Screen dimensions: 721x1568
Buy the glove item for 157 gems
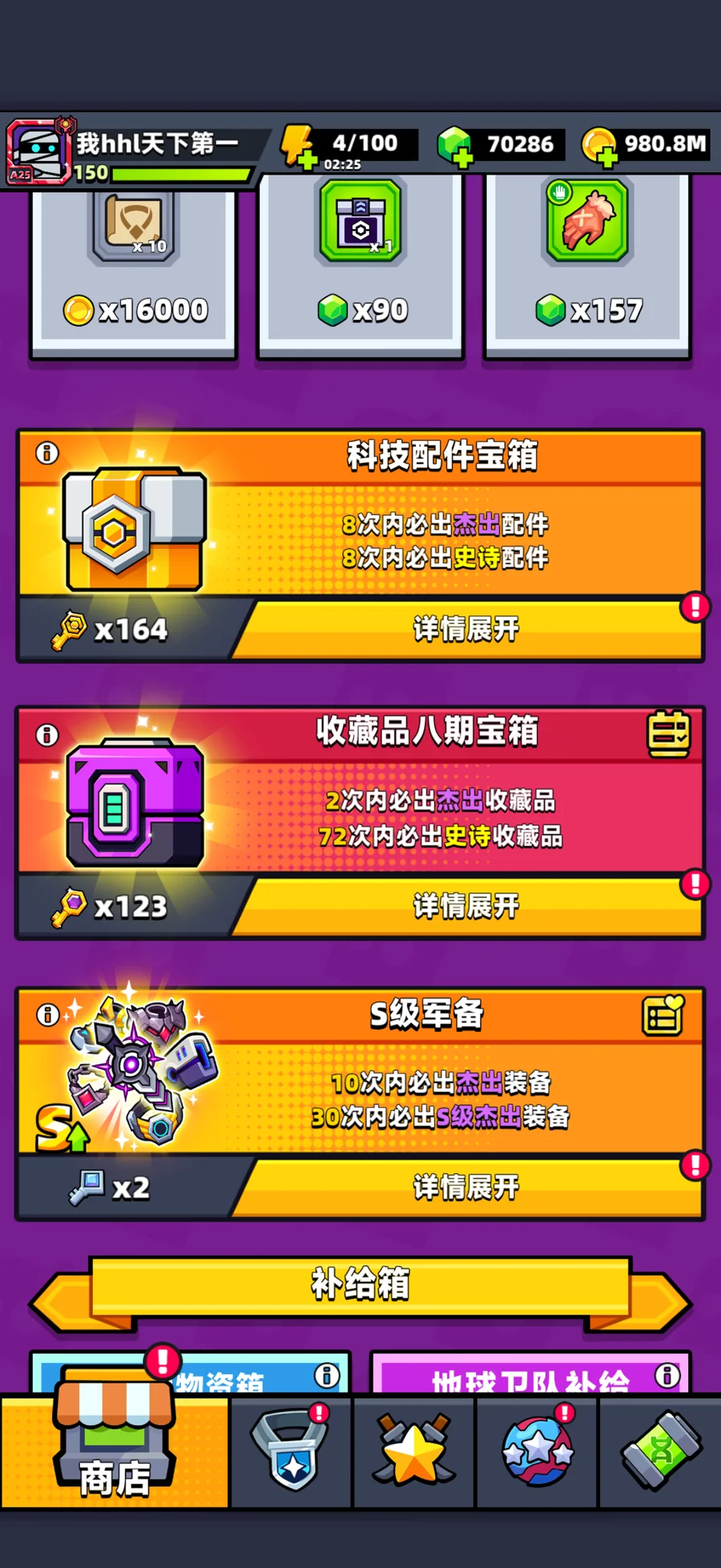[x=587, y=268]
